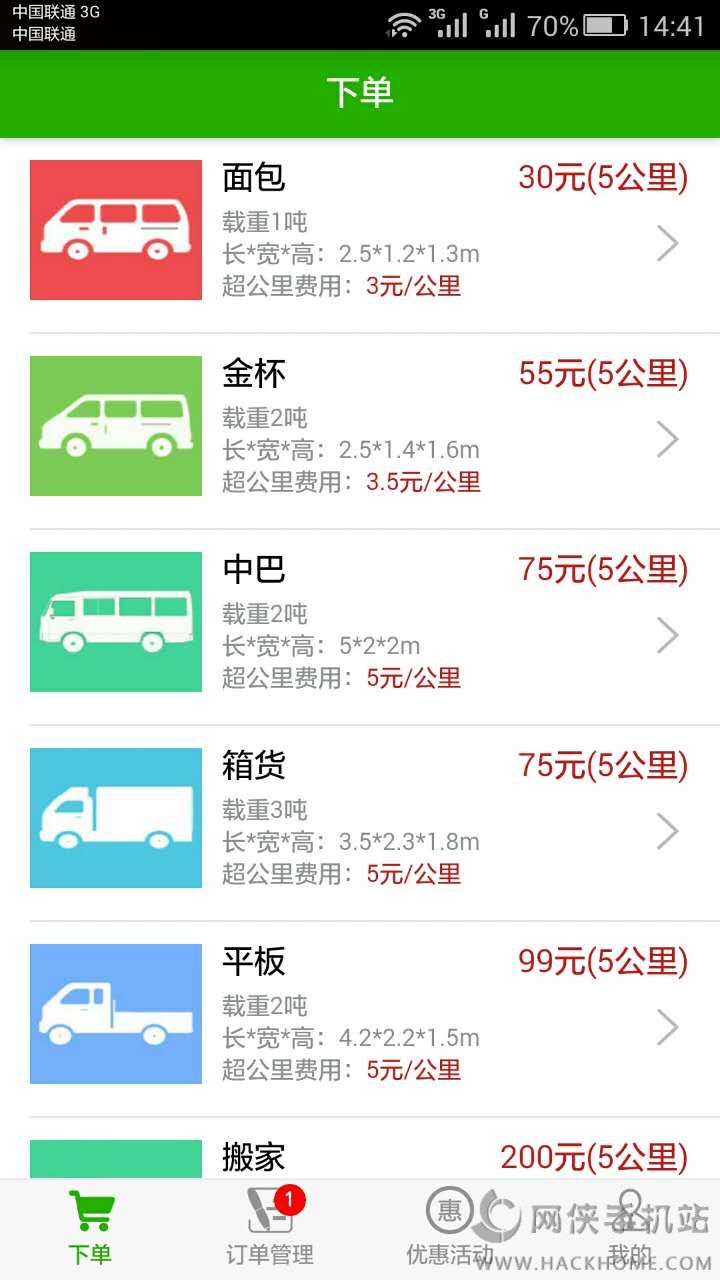
Task: Open the 平板 flatbed truck option
Action: click(x=360, y=1015)
